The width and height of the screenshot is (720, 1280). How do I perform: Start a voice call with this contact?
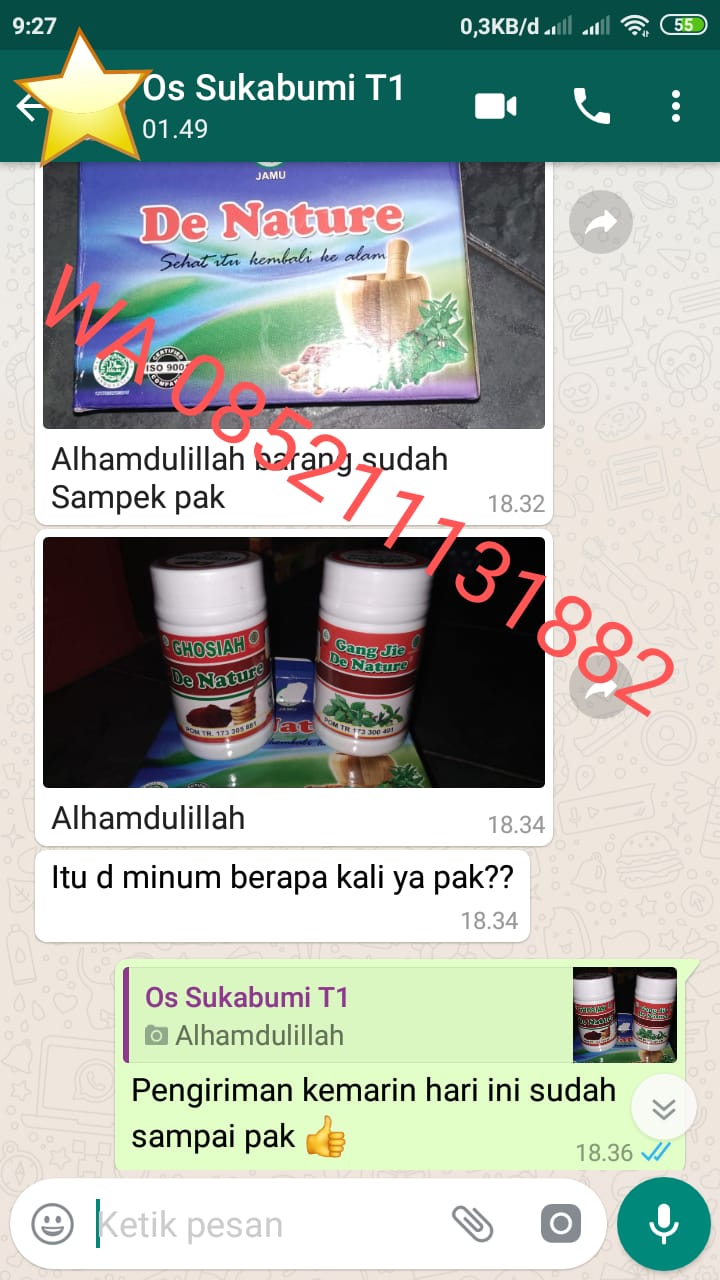tap(591, 106)
